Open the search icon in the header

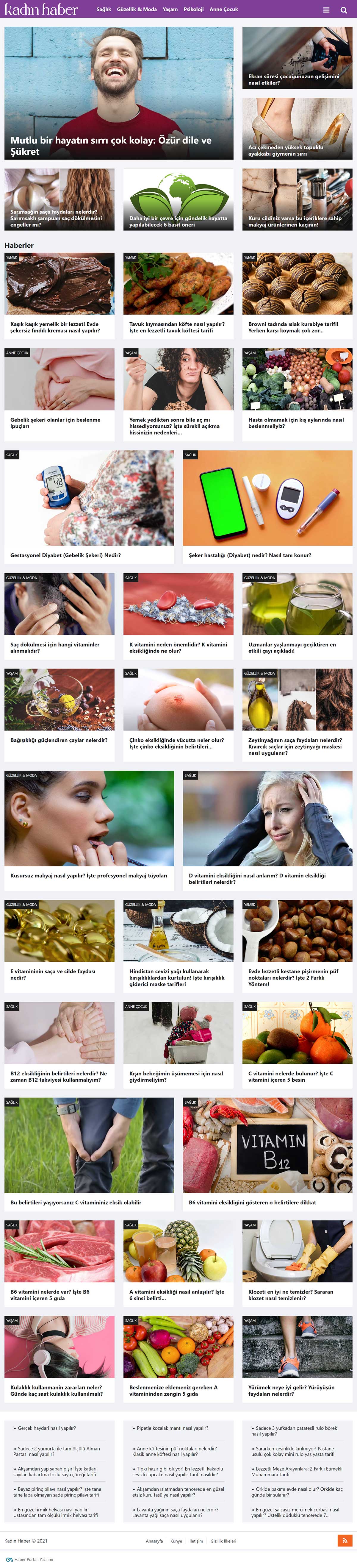(344, 10)
